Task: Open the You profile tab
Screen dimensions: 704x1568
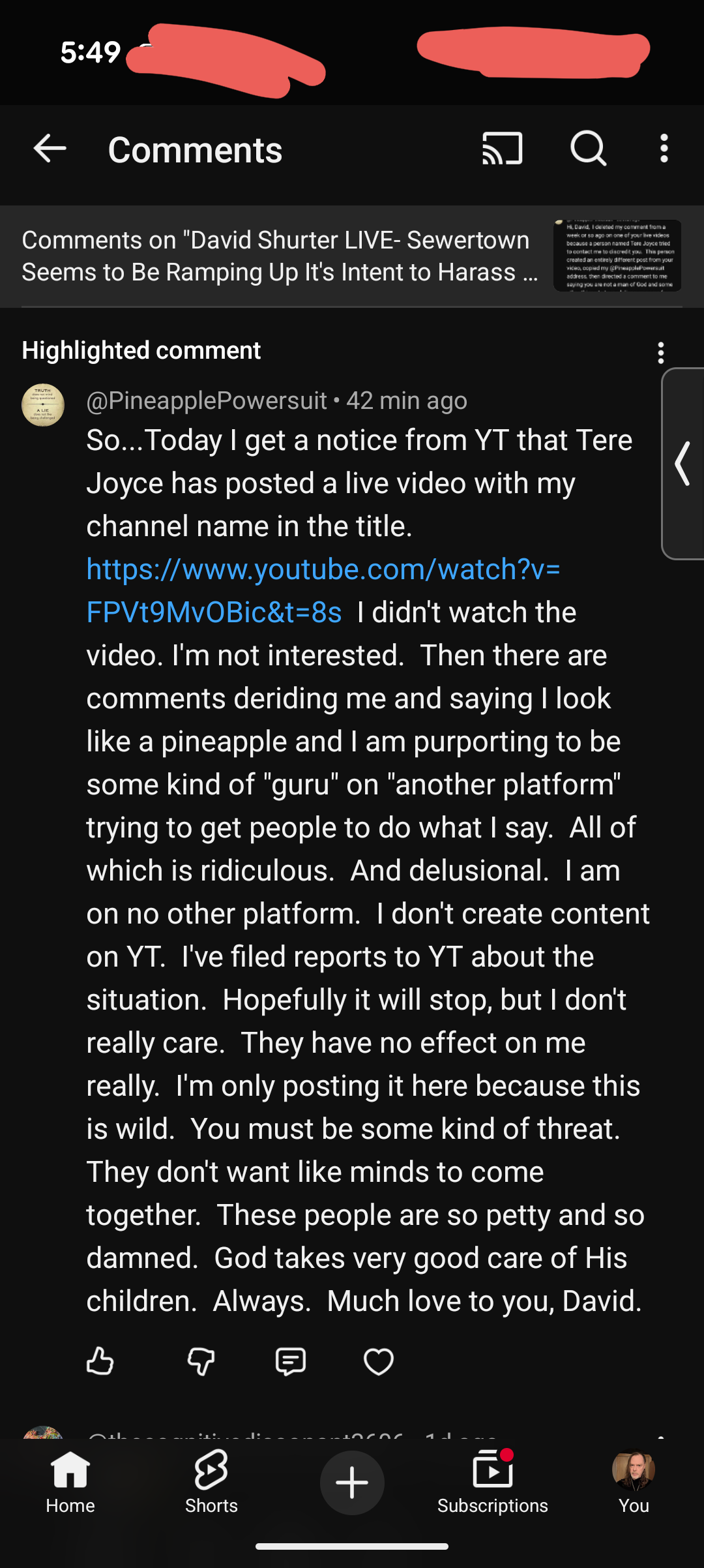Action: point(634,1482)
